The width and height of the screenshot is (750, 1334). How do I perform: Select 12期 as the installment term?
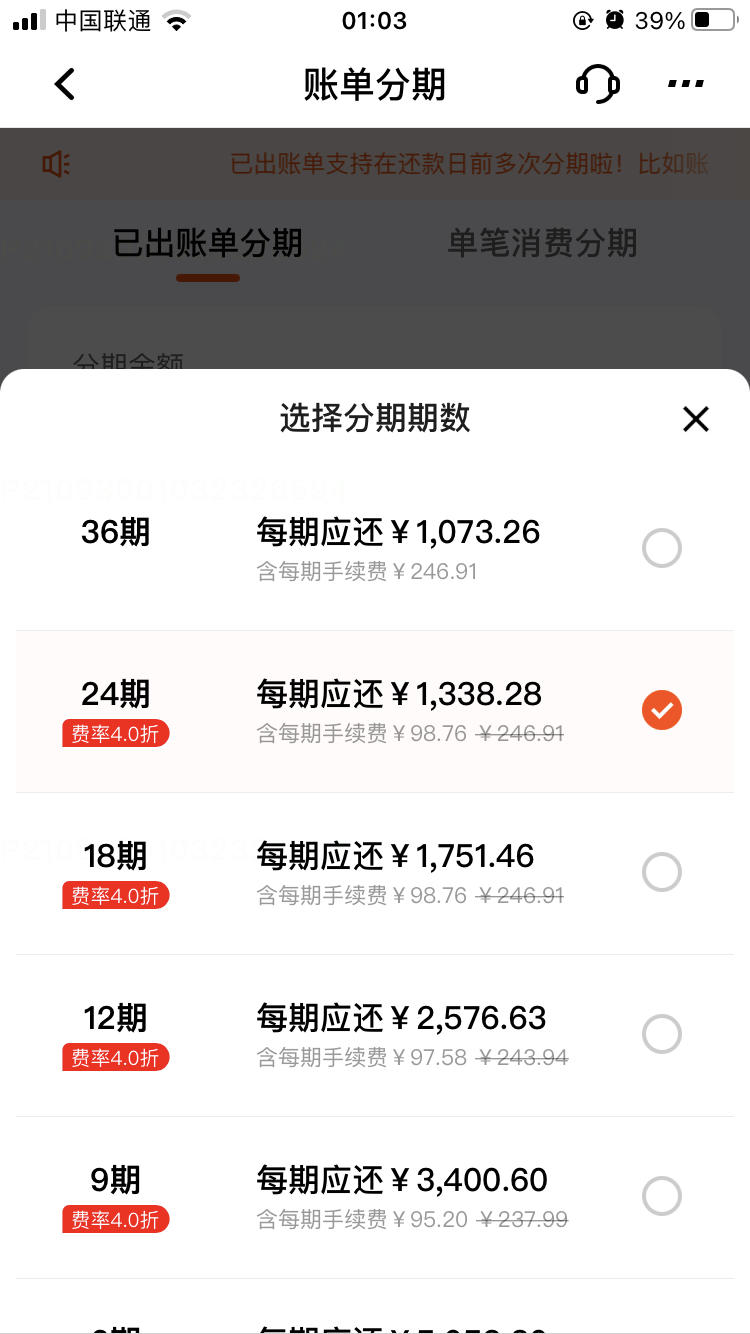pos(661,1034)
